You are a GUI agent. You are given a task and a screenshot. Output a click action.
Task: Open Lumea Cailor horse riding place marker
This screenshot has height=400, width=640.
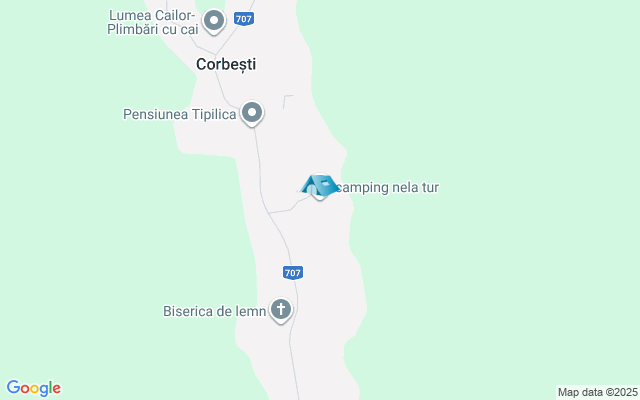[214, 21]
